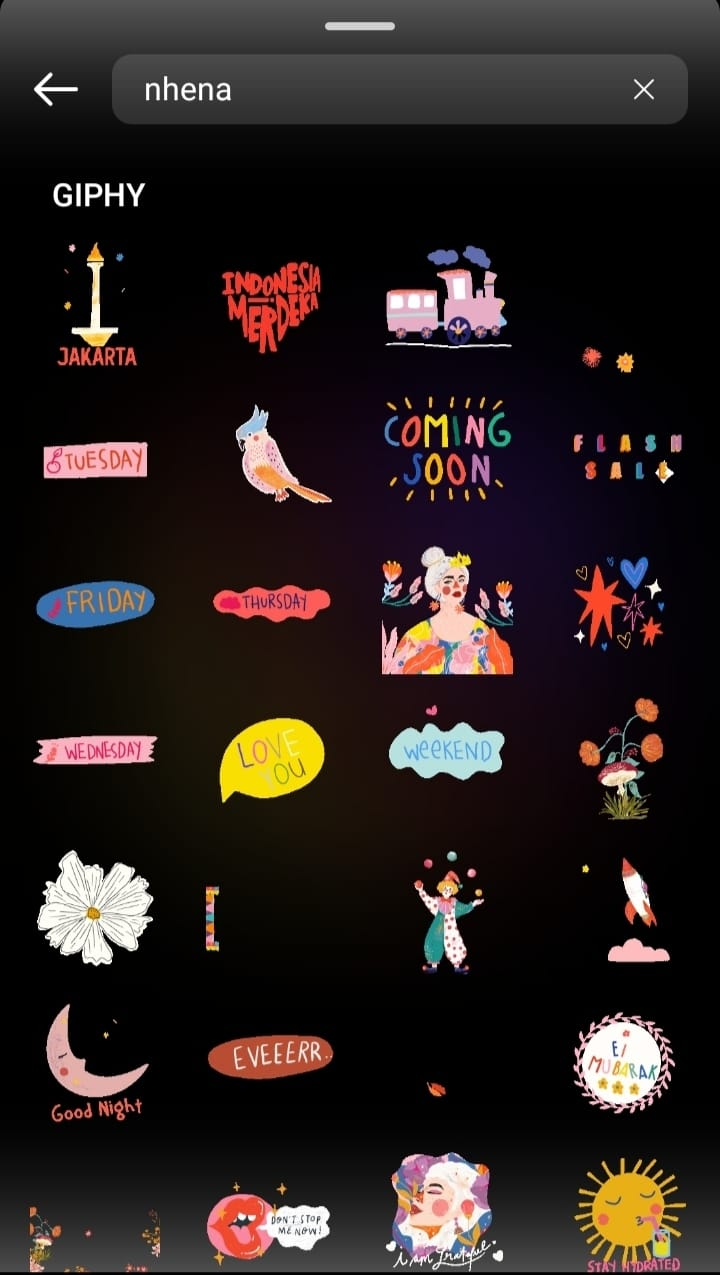This screenshot has width=720, height=1275.
Task: Pick the yellow Love You bubble sticker
Action: tap(271, 758)
